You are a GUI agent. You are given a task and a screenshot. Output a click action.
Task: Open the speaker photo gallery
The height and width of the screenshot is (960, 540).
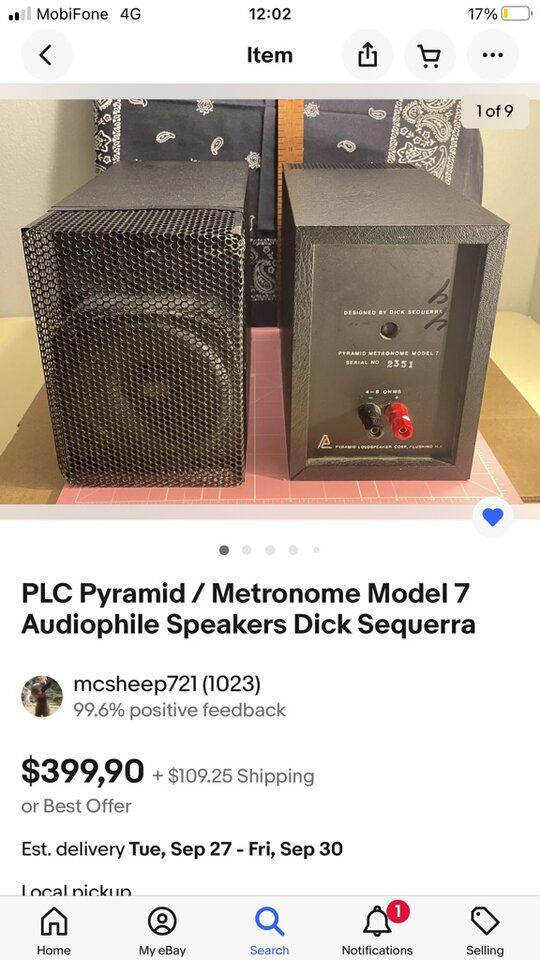[270, 301]
